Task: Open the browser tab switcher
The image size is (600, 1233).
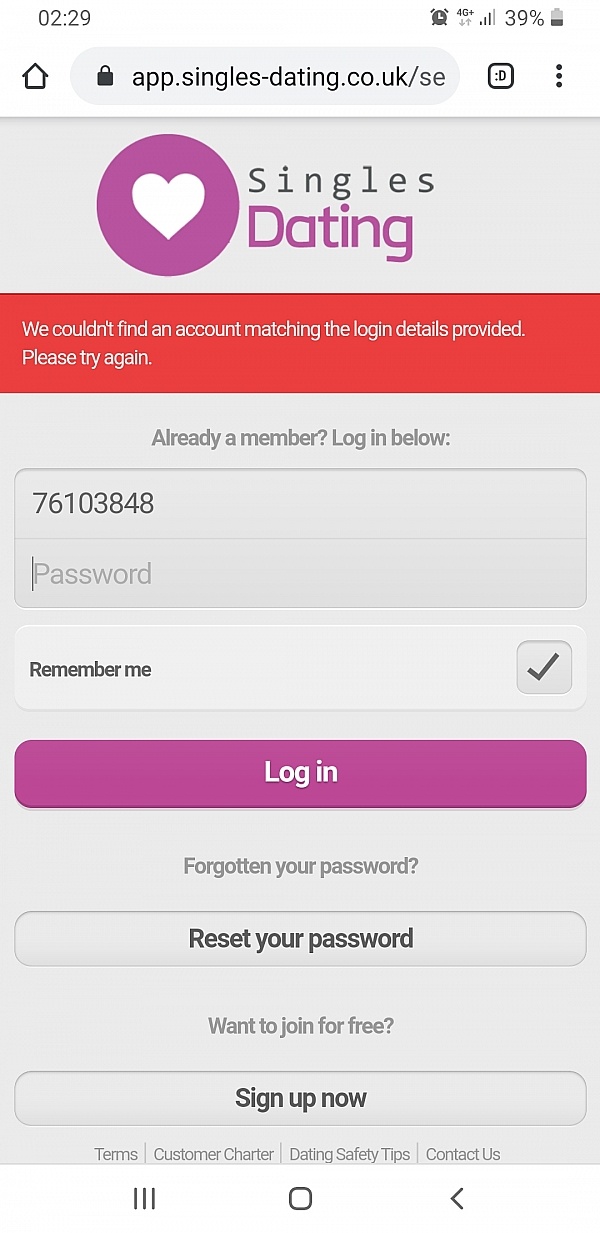Action: point(500,77)
